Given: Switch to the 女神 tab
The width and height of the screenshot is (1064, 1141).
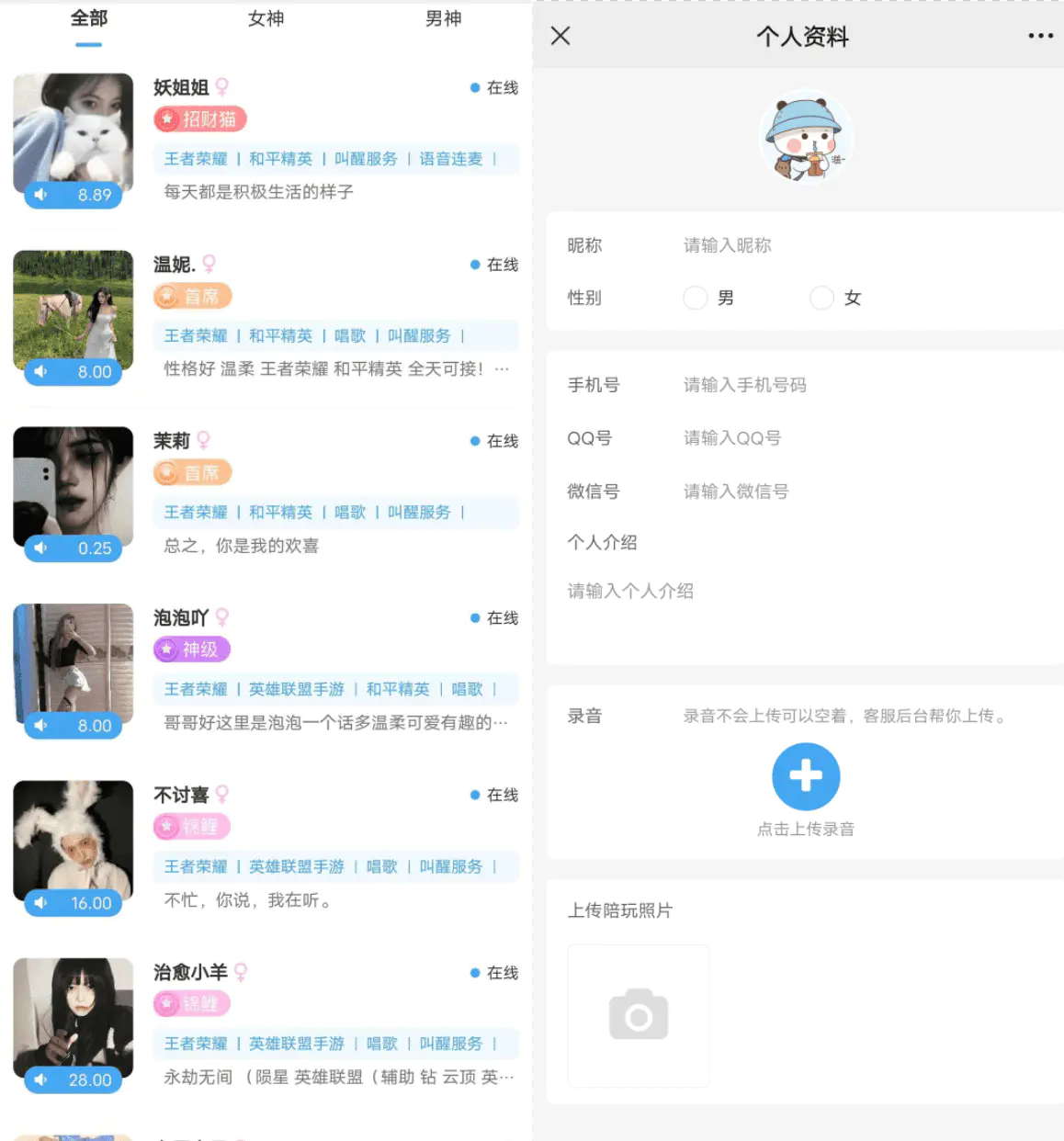Looking at the screenshot, I should [x=266, y=19].
